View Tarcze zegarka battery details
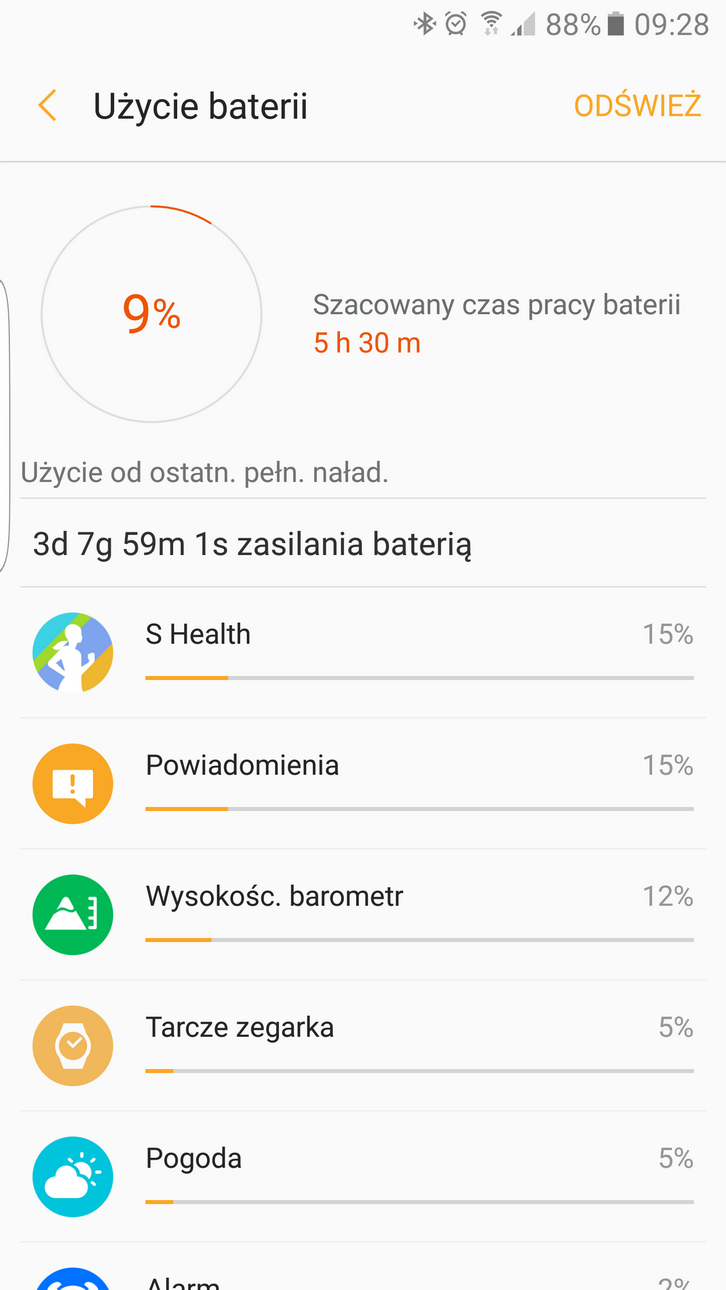Viewport: 726px width, 1290px height. pyautogui.click(x=363, y=1045)
